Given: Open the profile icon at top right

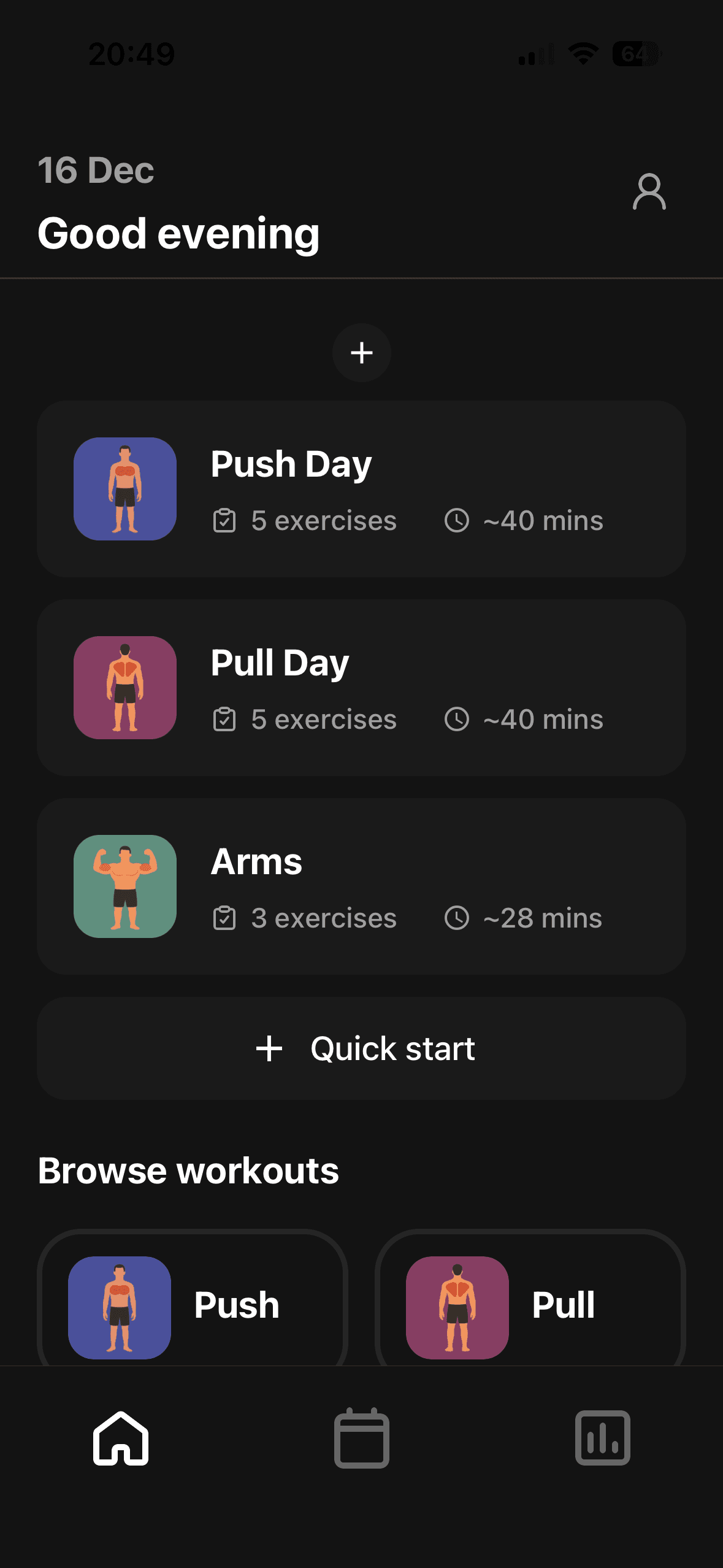Looking at the screenshot, I should tap(649, 194).
